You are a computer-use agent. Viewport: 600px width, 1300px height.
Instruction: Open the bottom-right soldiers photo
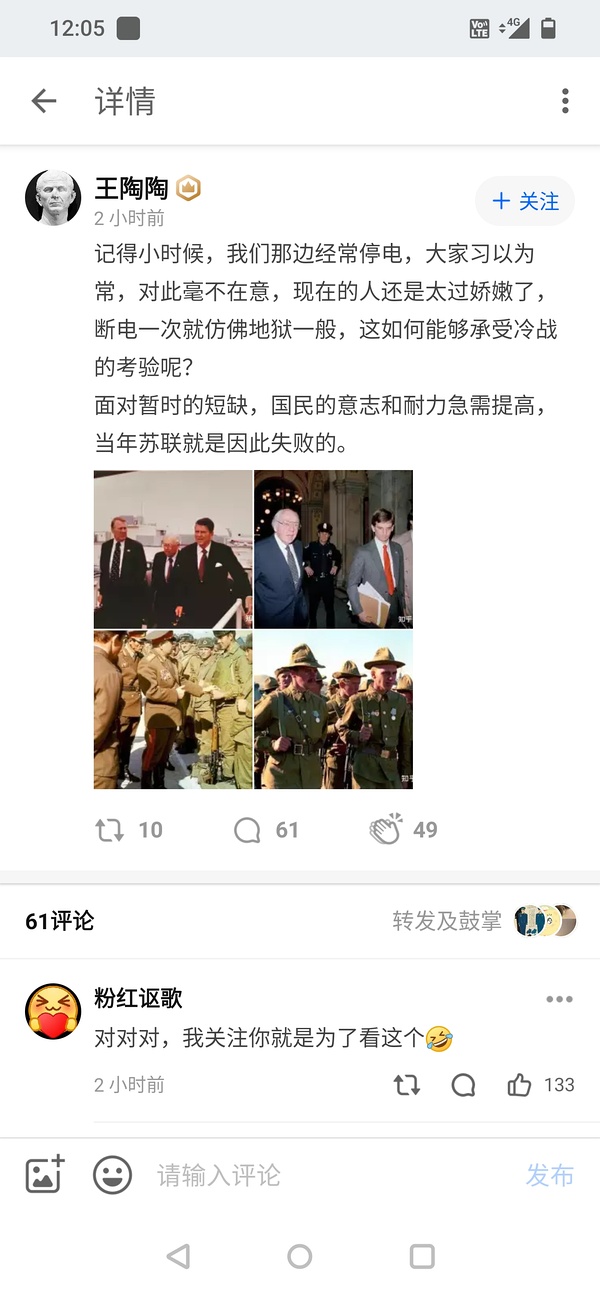tap(333, 710)
